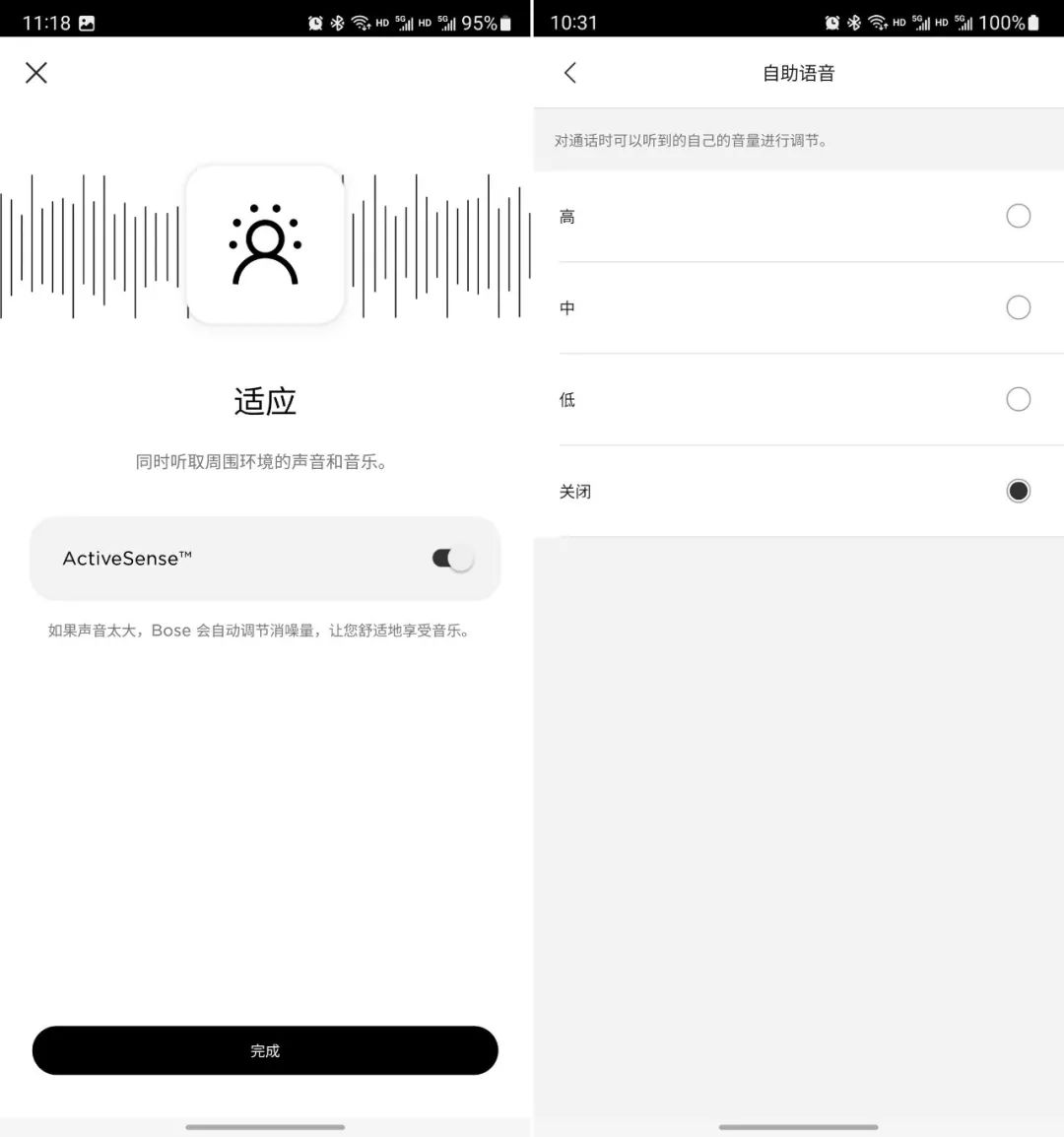Set self-voice level to 低
Screen dimensions: 1064x1137
click(1018, 399)
